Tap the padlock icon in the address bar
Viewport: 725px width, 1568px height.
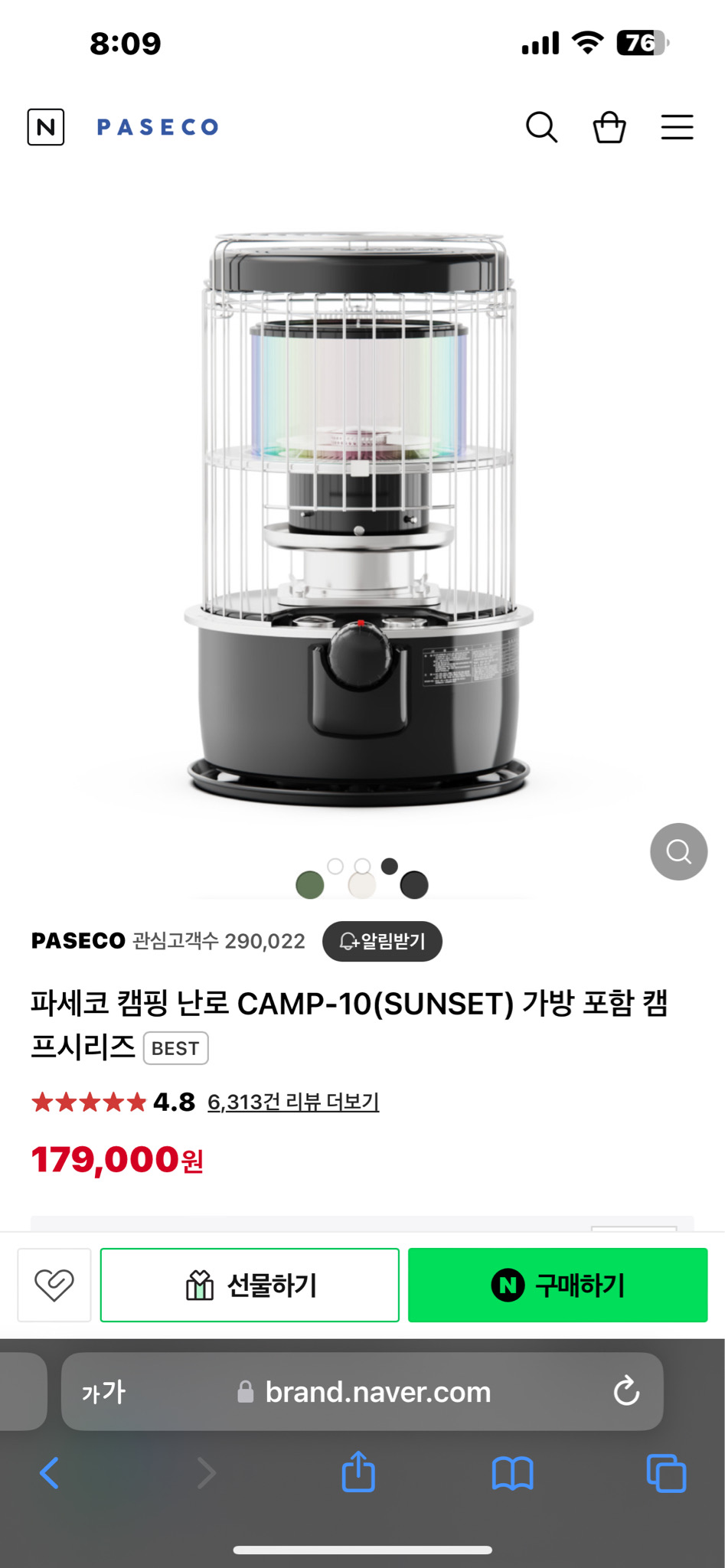point(247,1392)
